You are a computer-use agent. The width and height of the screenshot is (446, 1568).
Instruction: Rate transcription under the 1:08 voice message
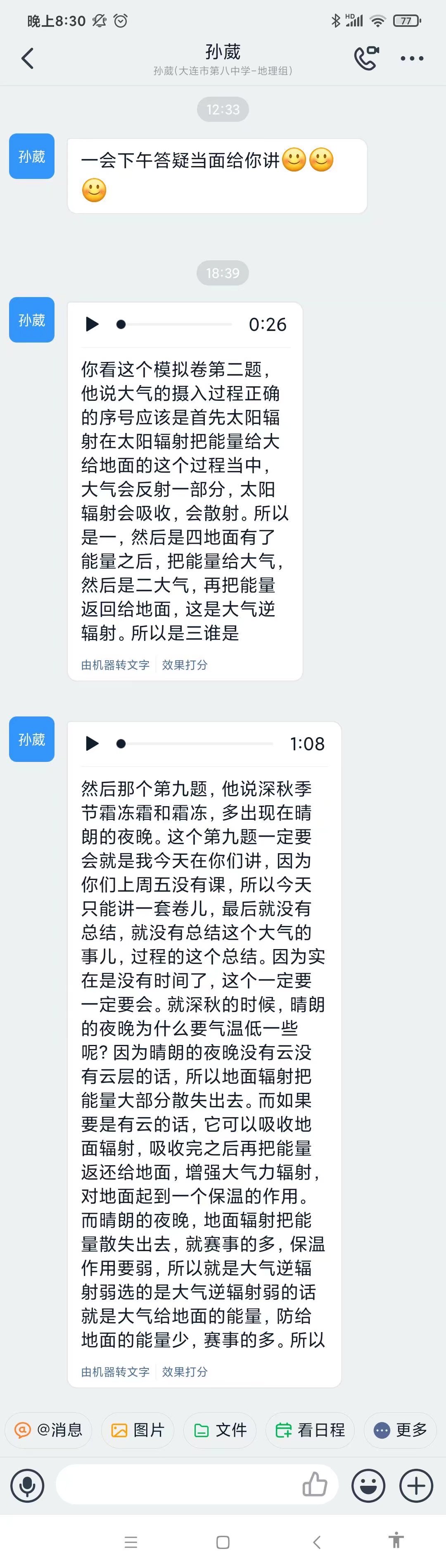pos(184,1371)
